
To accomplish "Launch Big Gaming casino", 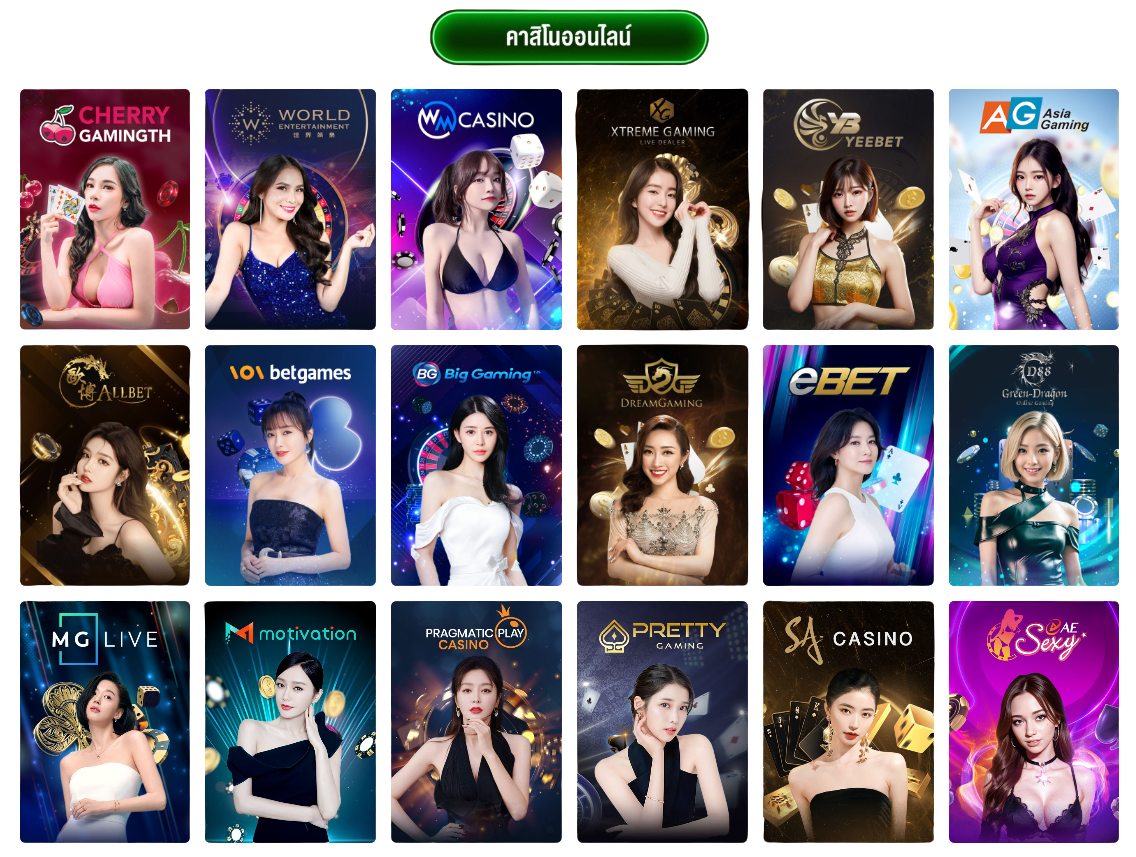I will coord(476,465).
